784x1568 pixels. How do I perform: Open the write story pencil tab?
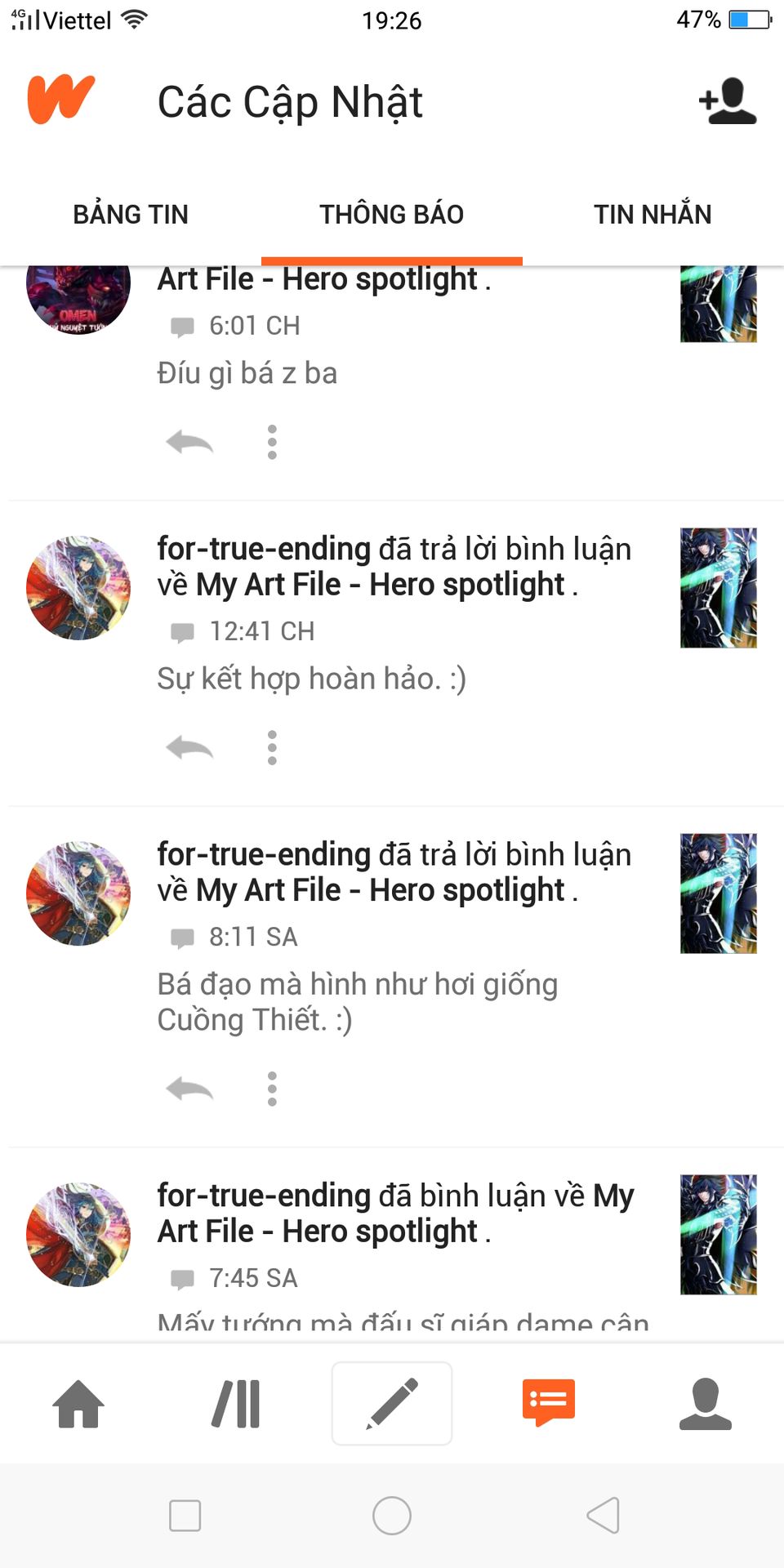click(392, 1404)
